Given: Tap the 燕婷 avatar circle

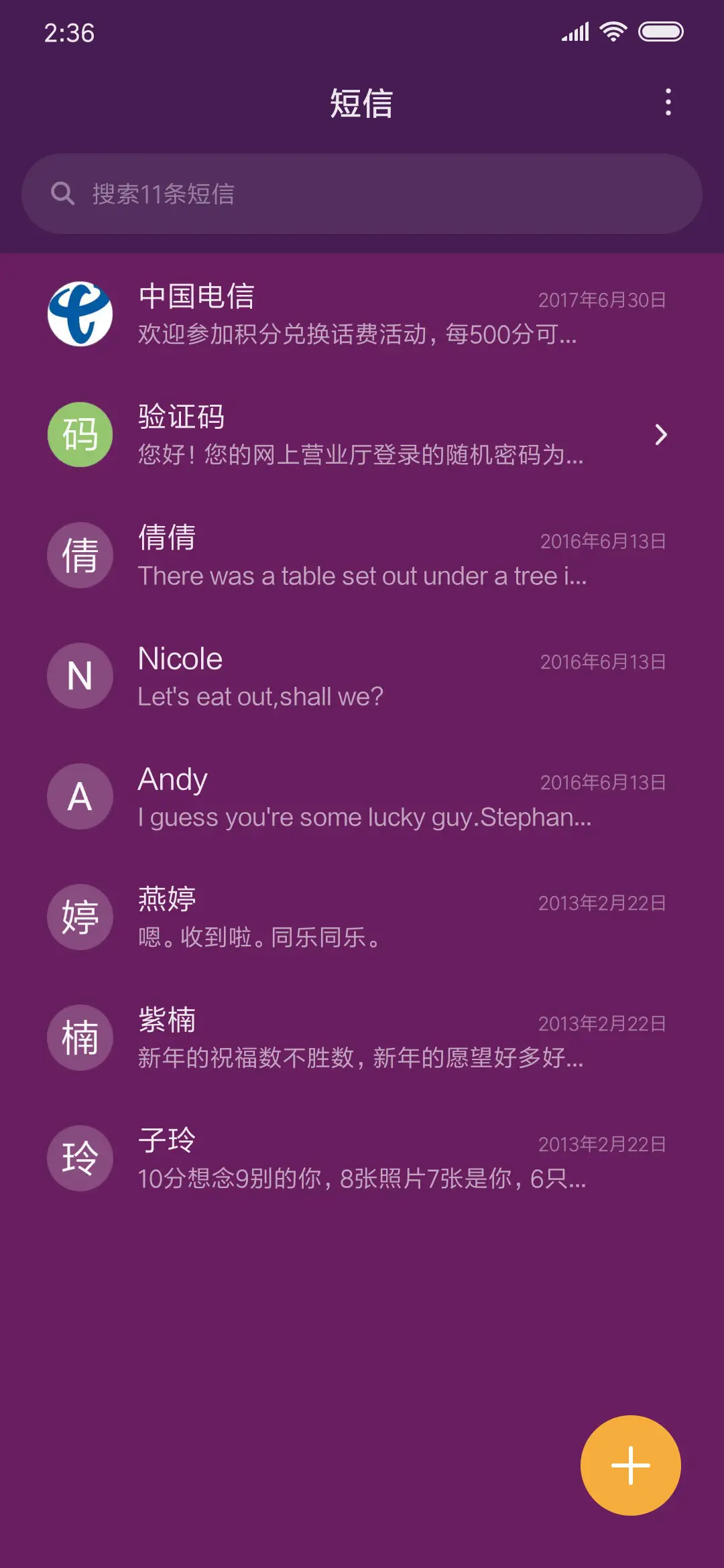Looking at the screenshot, I should 80,917.
